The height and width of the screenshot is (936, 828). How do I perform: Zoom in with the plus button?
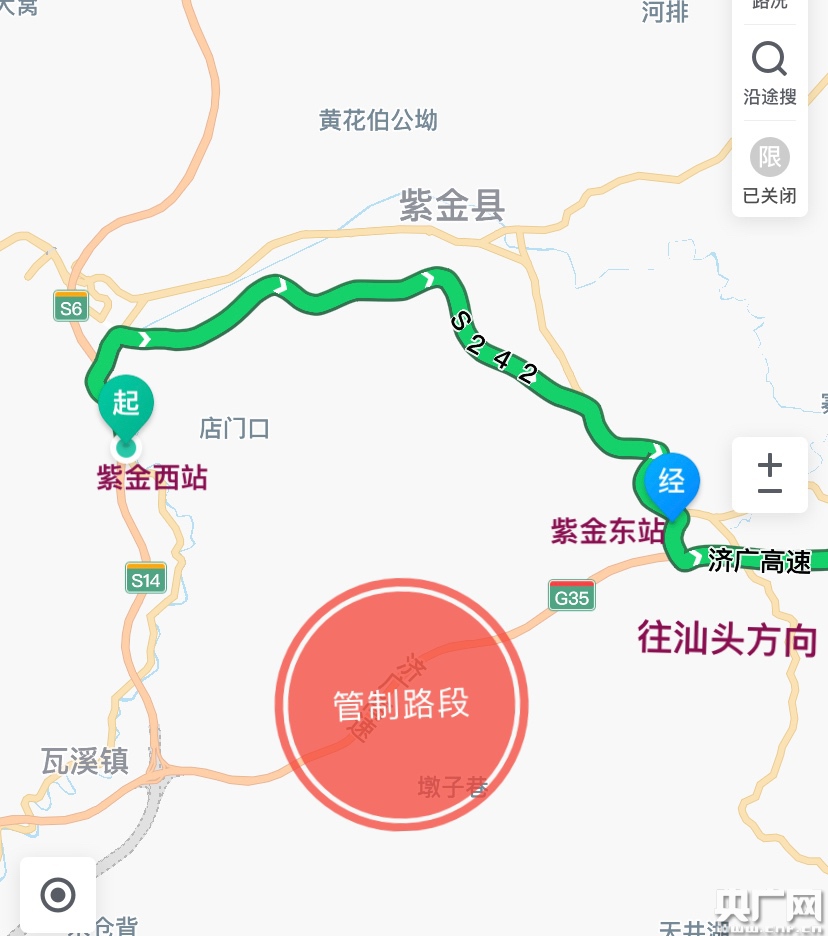(769, 464)
